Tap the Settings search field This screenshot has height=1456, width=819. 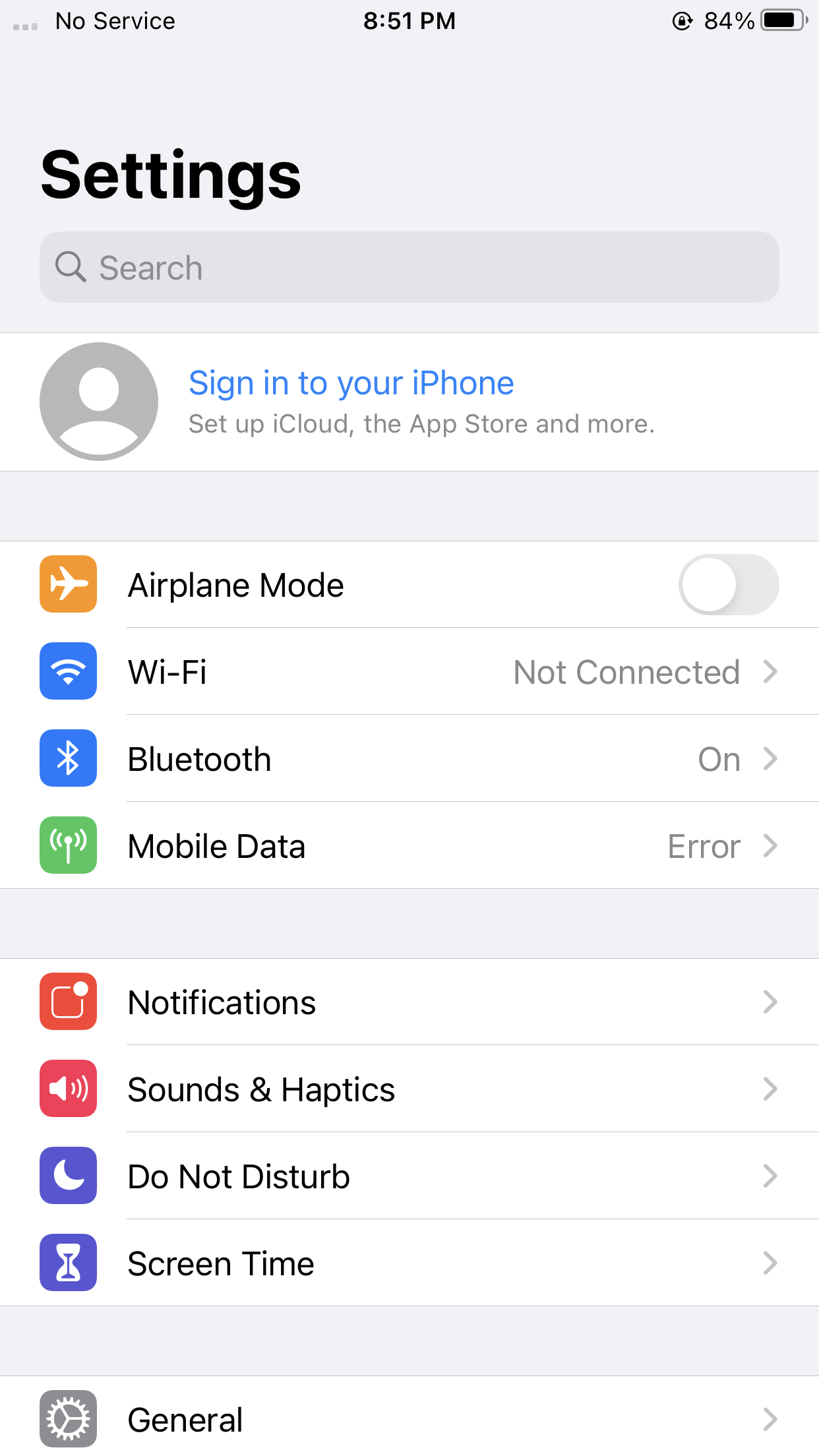tap(409, 267)
